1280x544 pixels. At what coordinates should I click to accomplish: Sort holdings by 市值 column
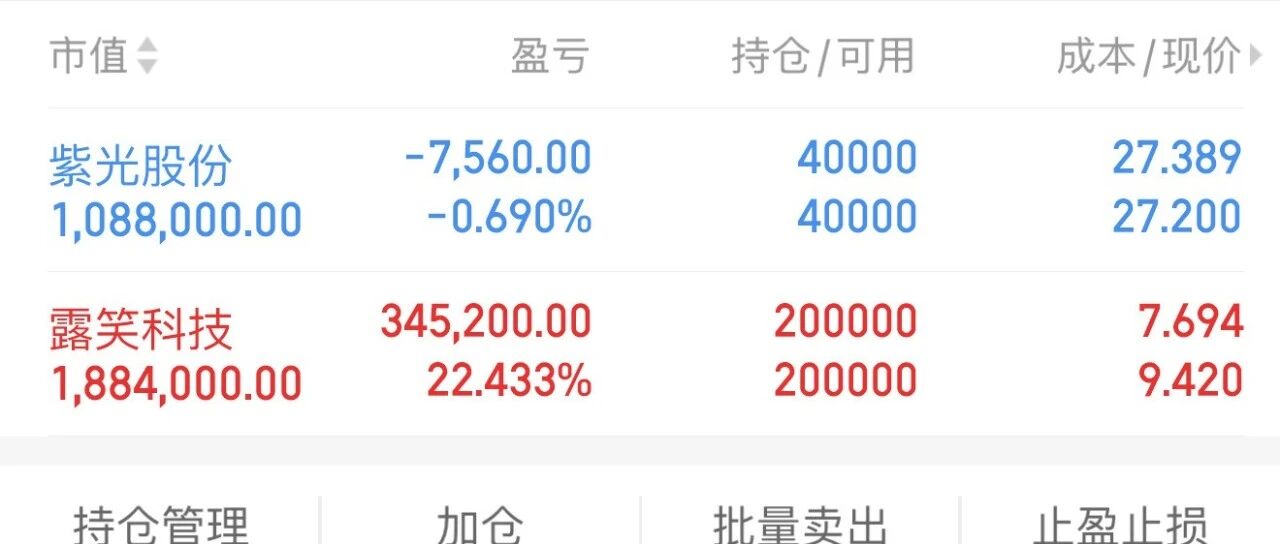coord(104,56)
